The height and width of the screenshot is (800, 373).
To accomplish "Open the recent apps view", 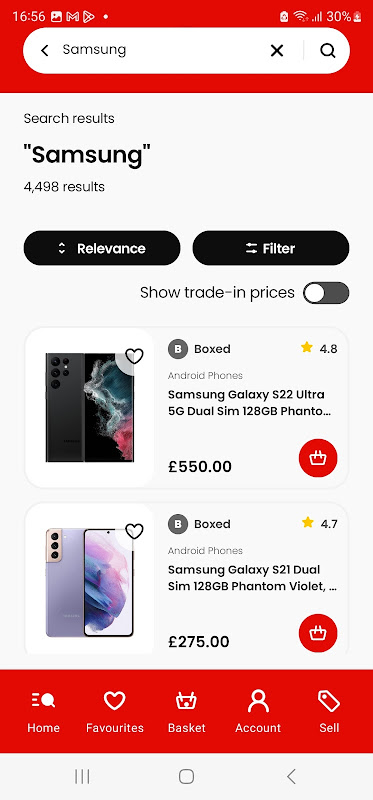I will pos(82,777).
